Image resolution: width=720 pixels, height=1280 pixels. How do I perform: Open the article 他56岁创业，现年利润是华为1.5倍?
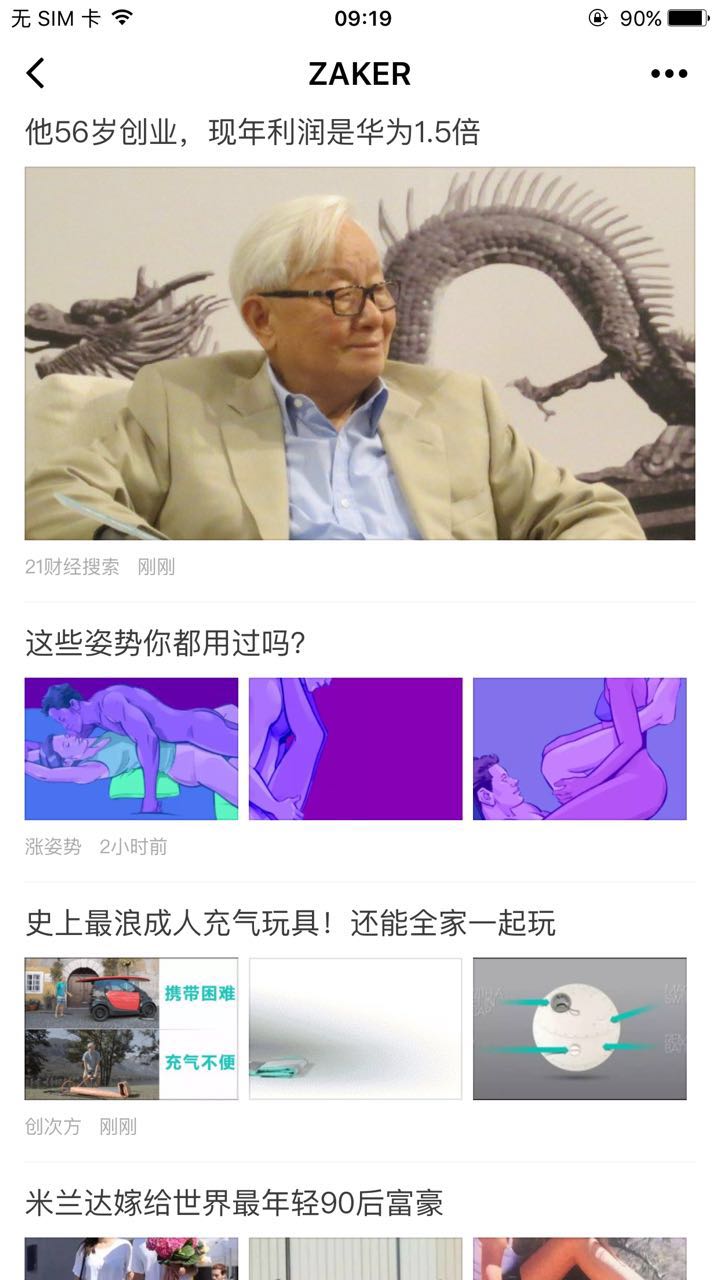(x=252, y=133)
